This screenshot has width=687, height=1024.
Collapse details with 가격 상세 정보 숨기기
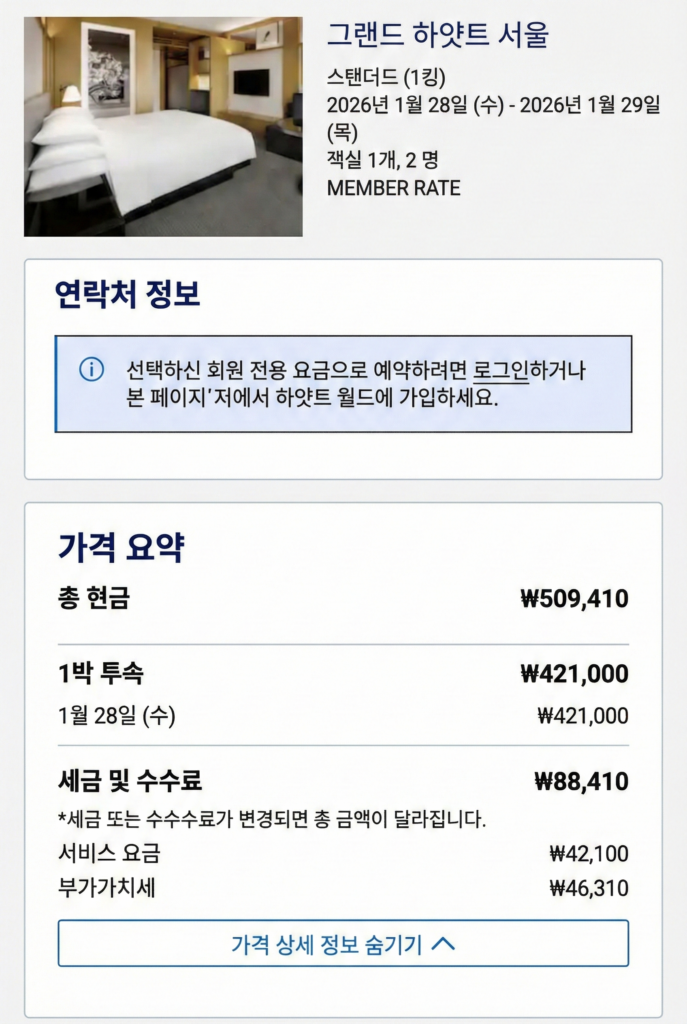(343, 943)
